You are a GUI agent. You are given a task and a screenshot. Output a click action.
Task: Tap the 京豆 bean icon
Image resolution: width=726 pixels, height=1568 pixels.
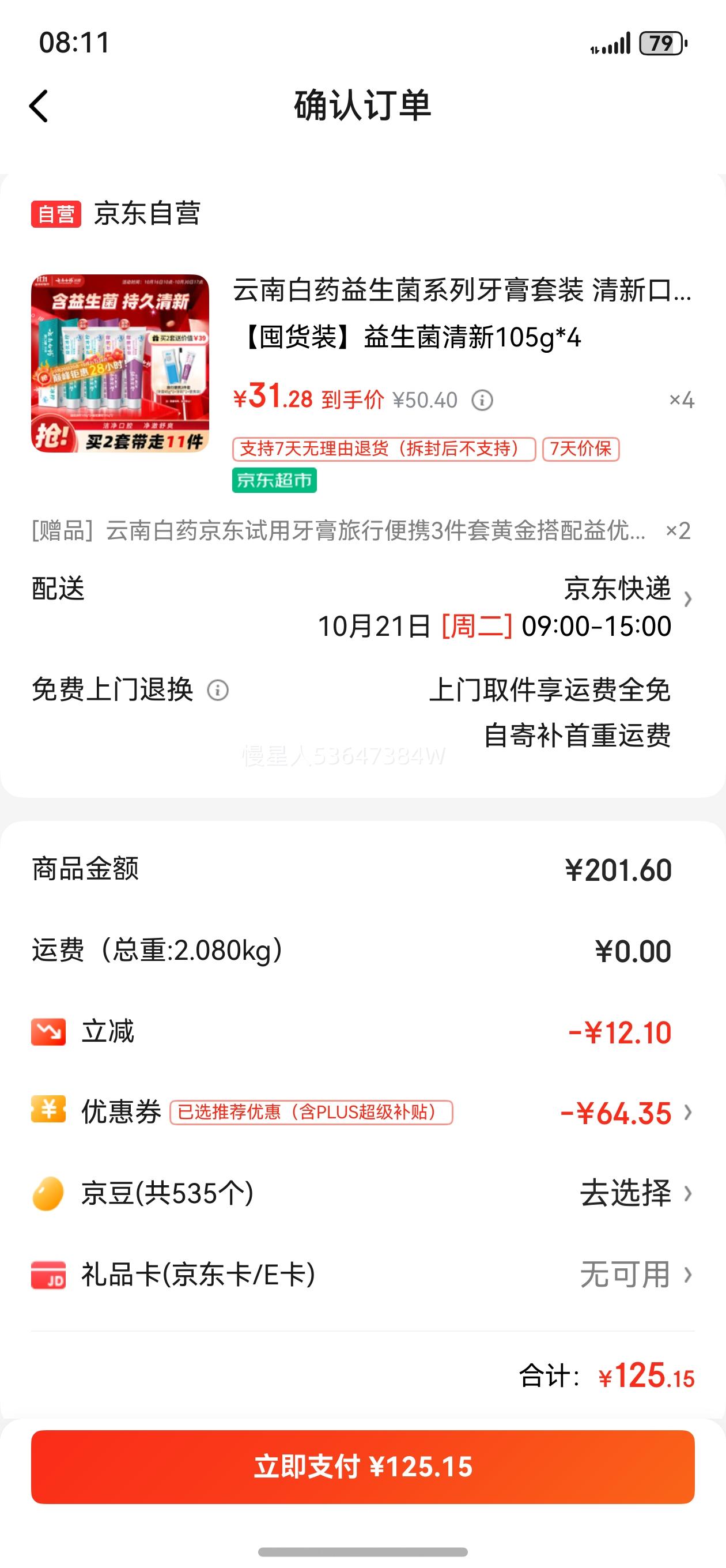click(x=48, y=1194)
